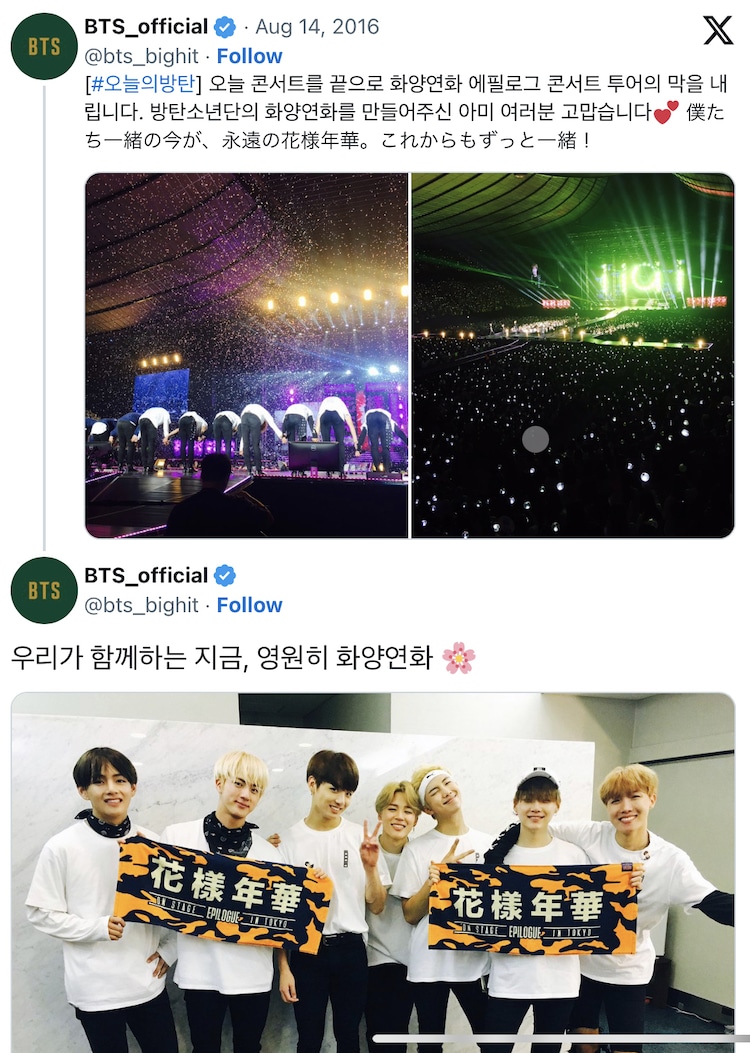View the photo of the green-lit concert arena
This screenshot has height=1053, width=750.
tap(572, 355)
